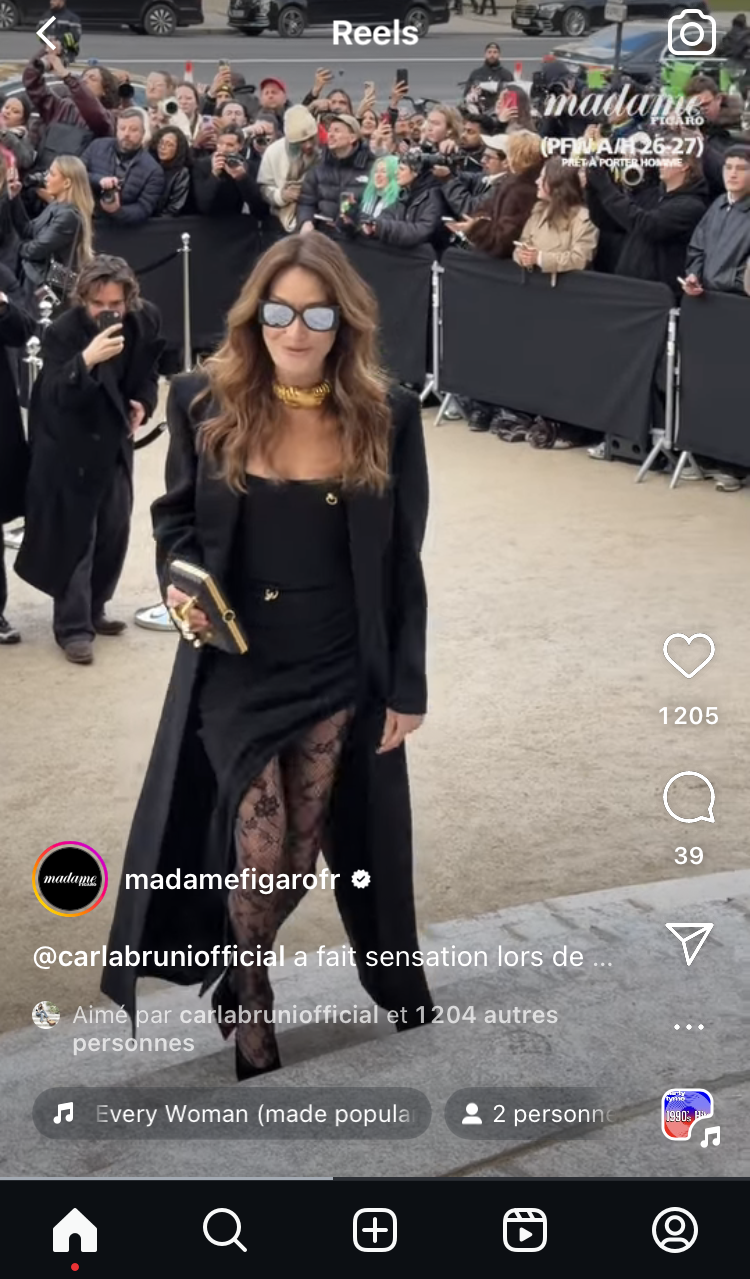Viewport: 750px width, 1279px height.
Task: Open the @carlabruniofficial mention in the caption
Action: point(159,957)
